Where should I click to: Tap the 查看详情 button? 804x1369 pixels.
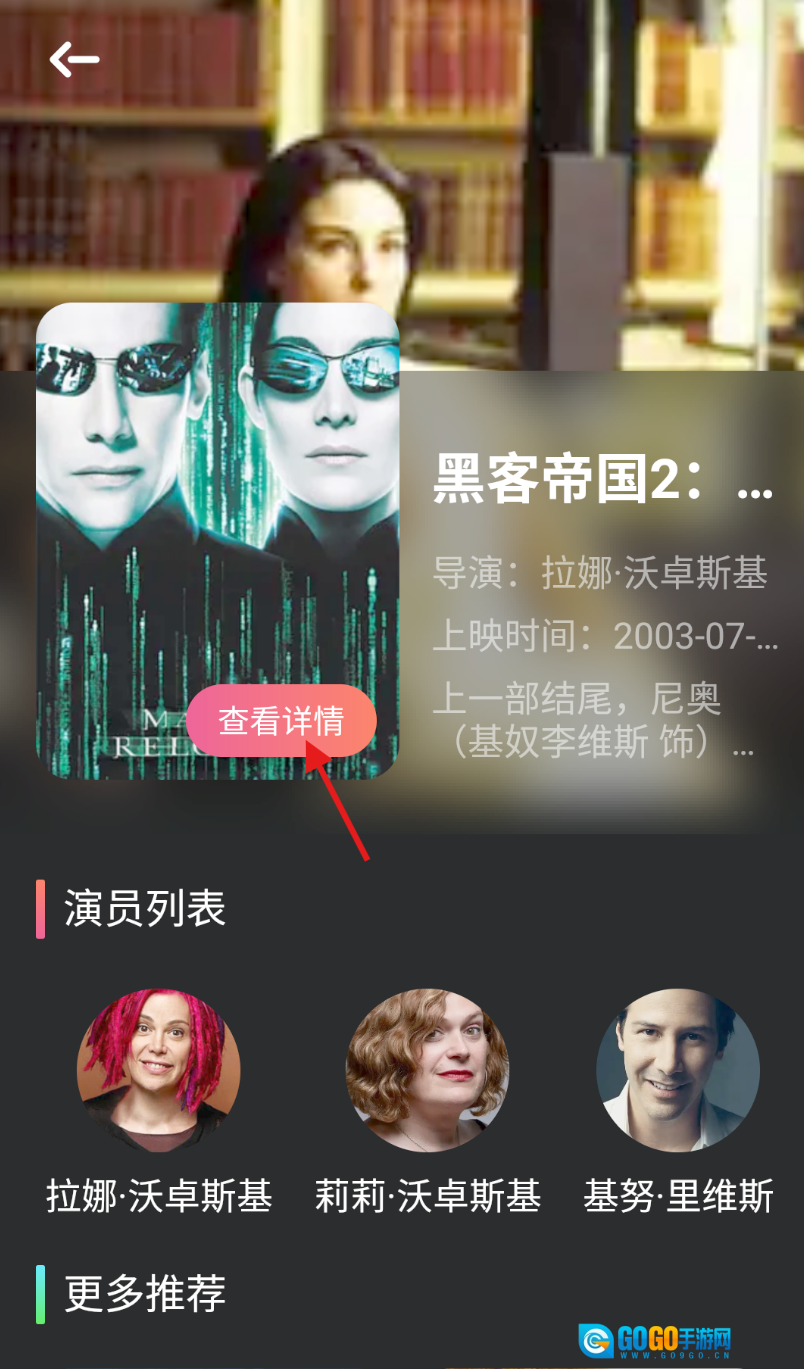pos(281,720)
